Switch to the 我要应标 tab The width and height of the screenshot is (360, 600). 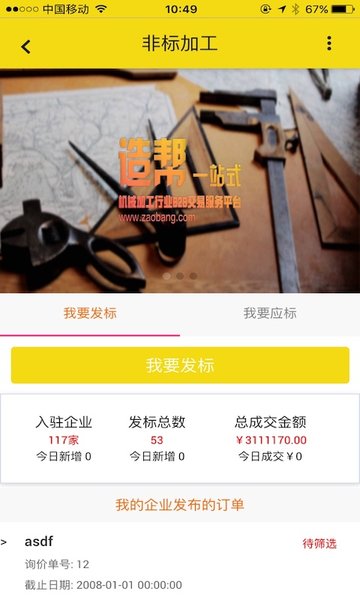(270, 313)
